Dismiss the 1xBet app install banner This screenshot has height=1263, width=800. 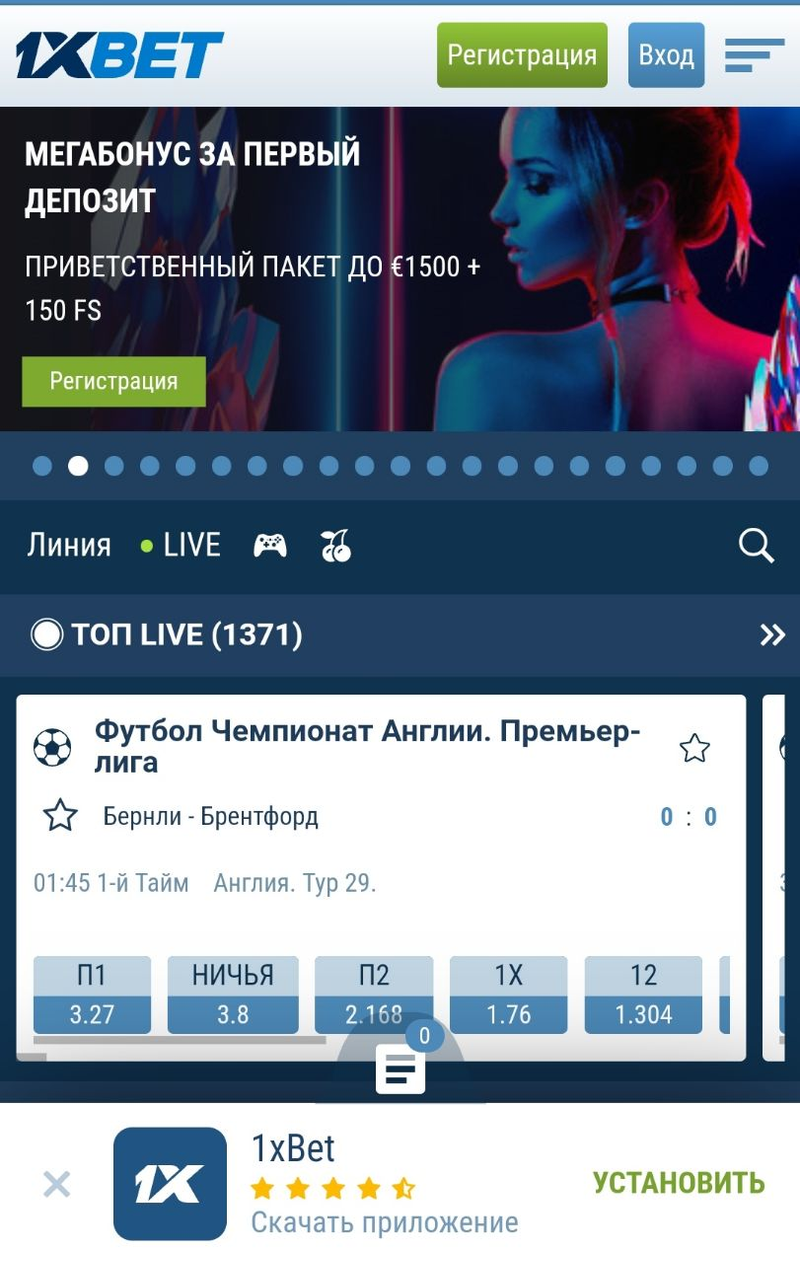(x=57, y=1185)
